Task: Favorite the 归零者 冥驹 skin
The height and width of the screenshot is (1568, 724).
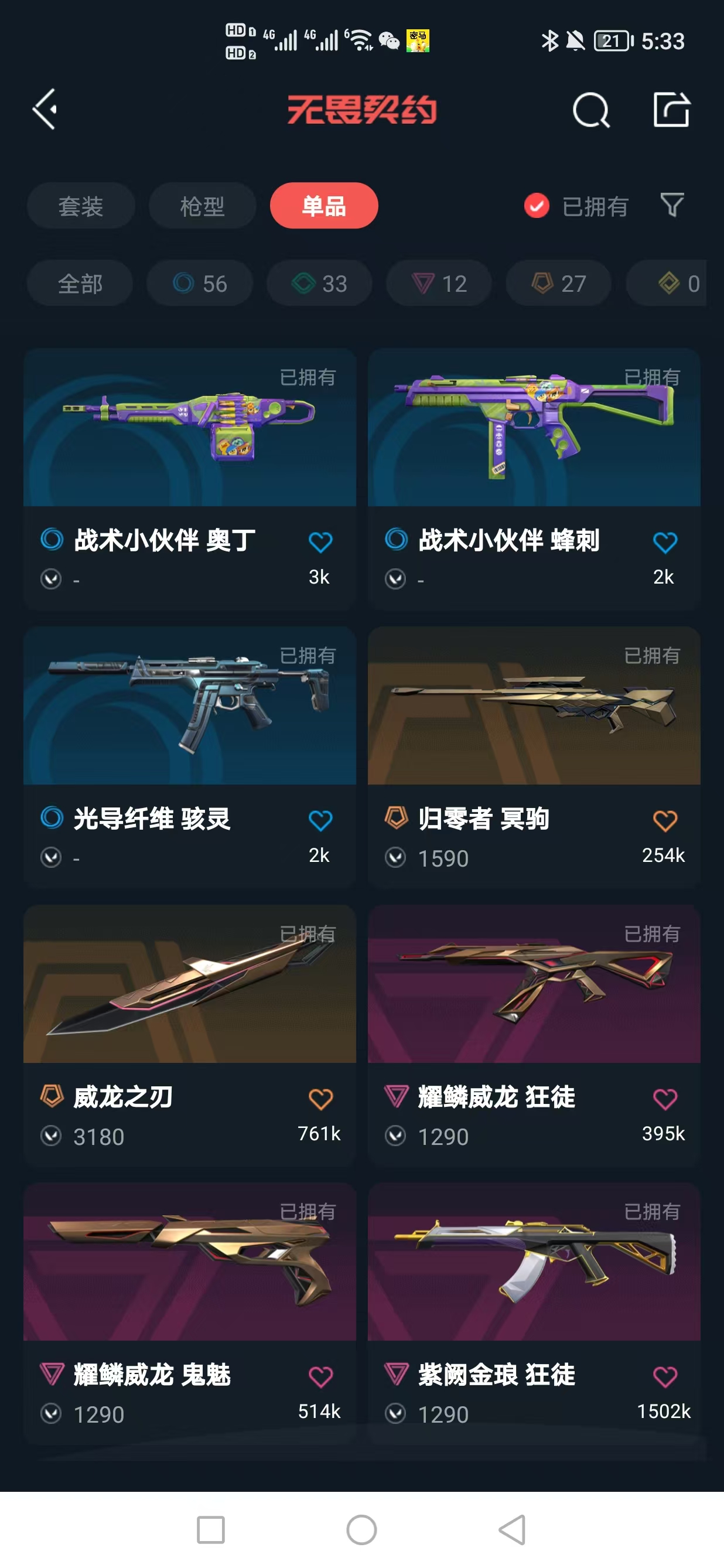Action: coord(664,820)
